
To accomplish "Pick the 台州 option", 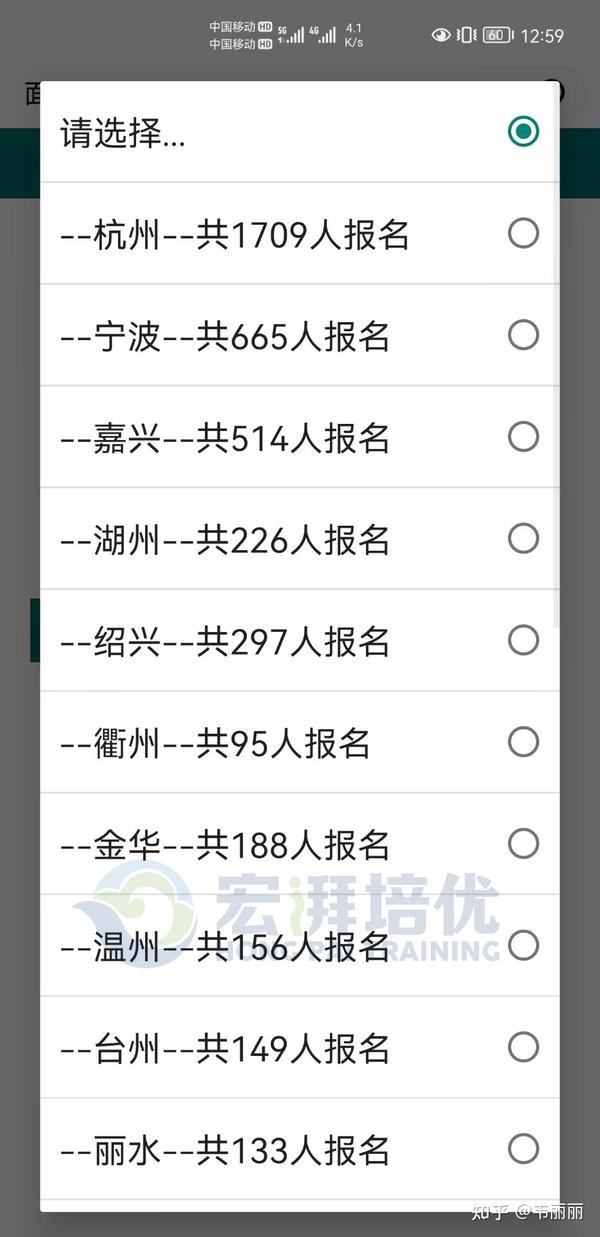I will tap(300, 1047).
